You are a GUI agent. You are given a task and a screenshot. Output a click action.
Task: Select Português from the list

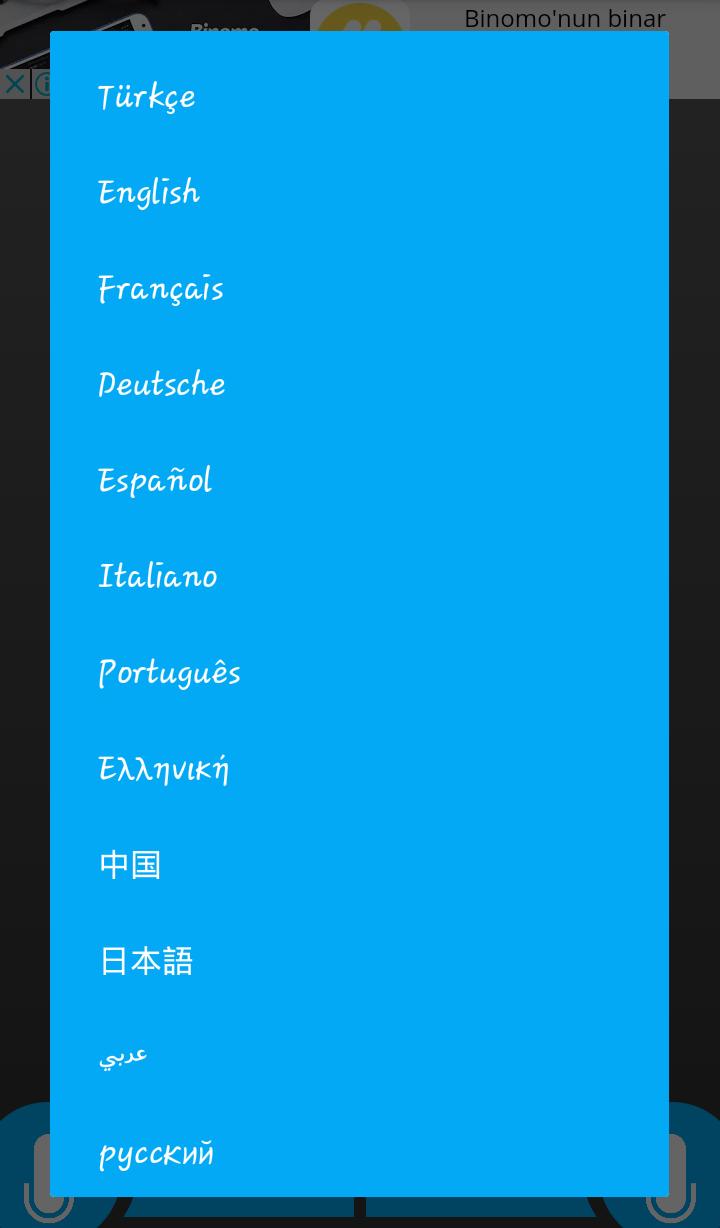(x=168, y=672)
